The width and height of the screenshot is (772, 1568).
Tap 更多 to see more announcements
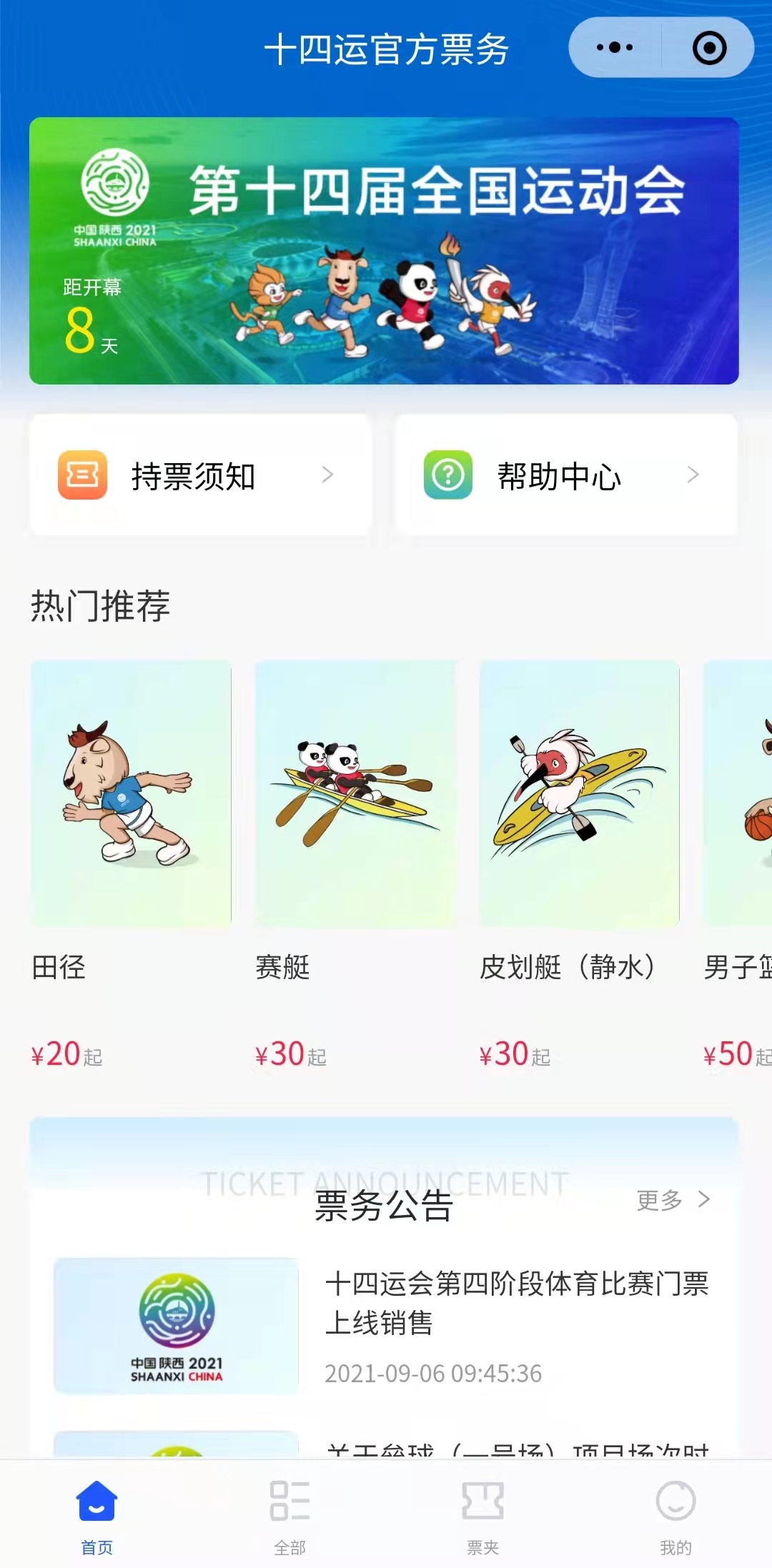coord(673,1200)
